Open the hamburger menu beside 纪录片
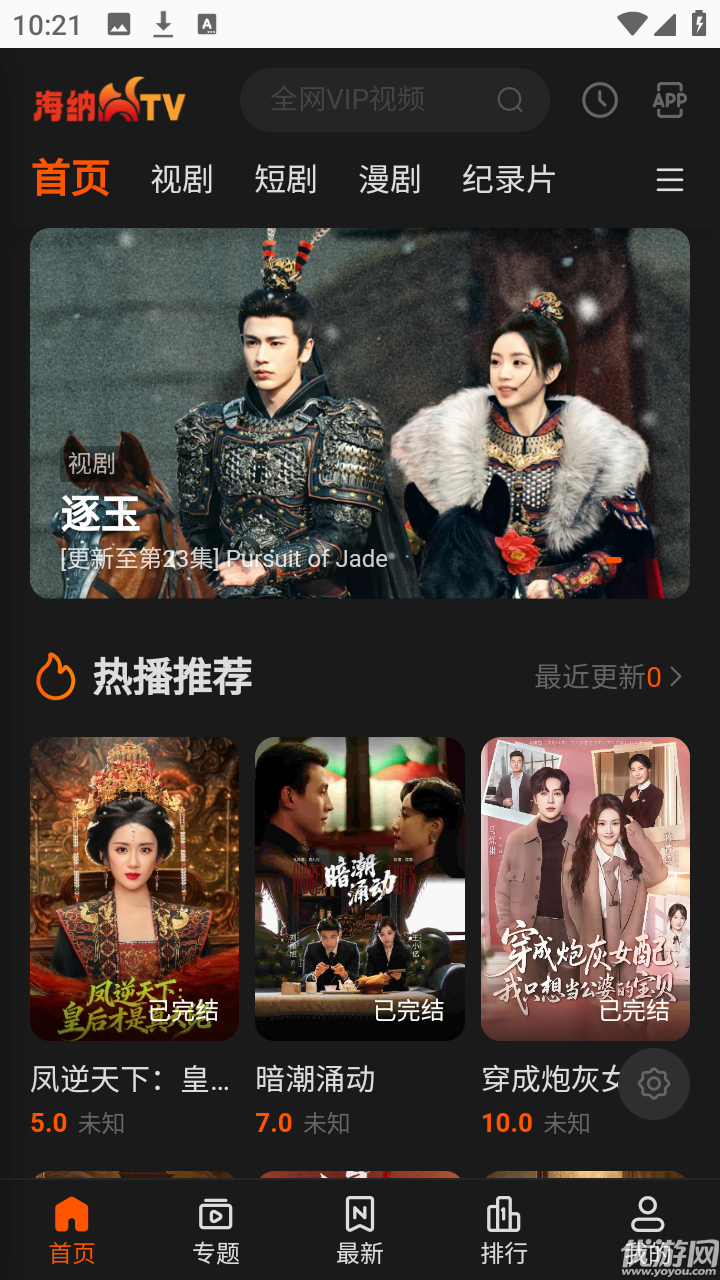This screenshot has width=720, height=1280. point(669,180)
